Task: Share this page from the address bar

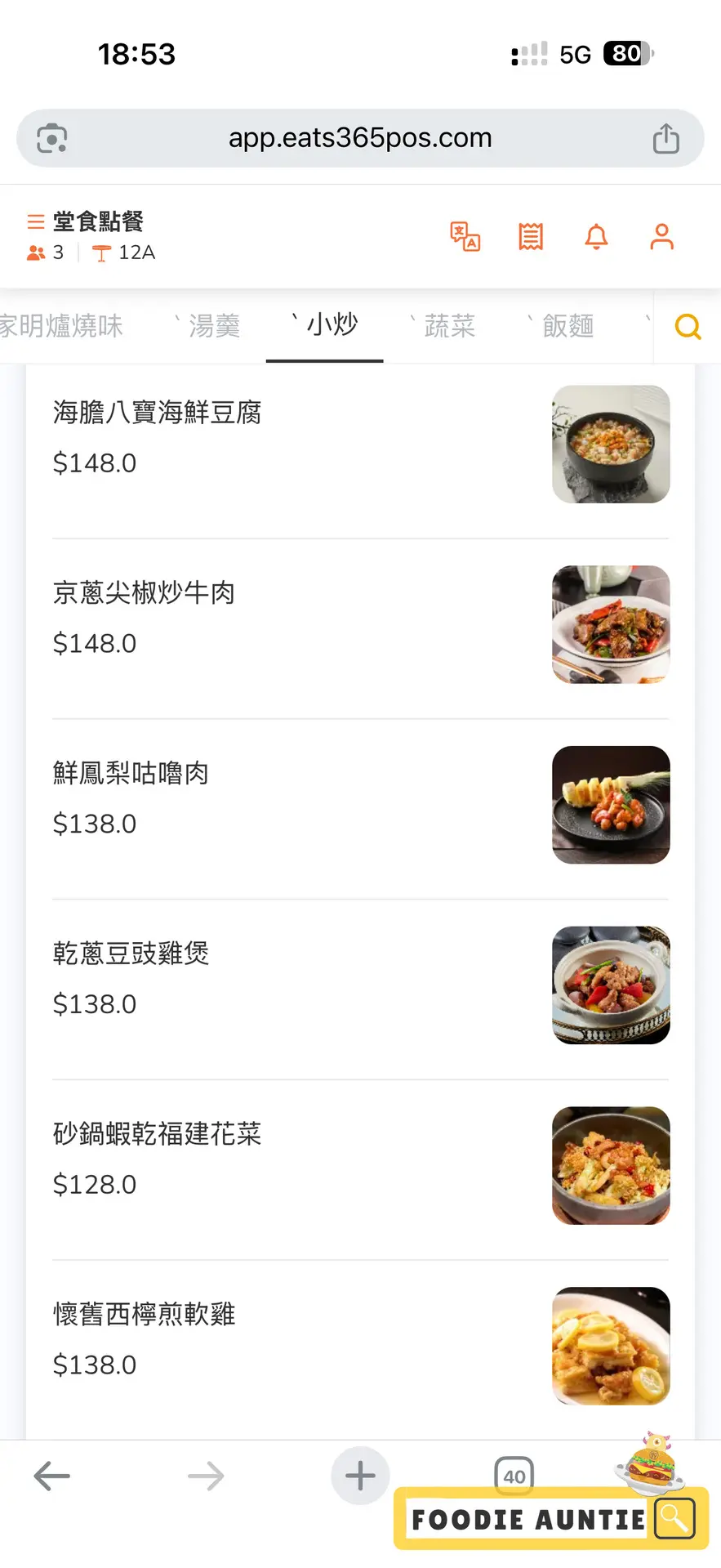Action: click(x=666, y=138)
